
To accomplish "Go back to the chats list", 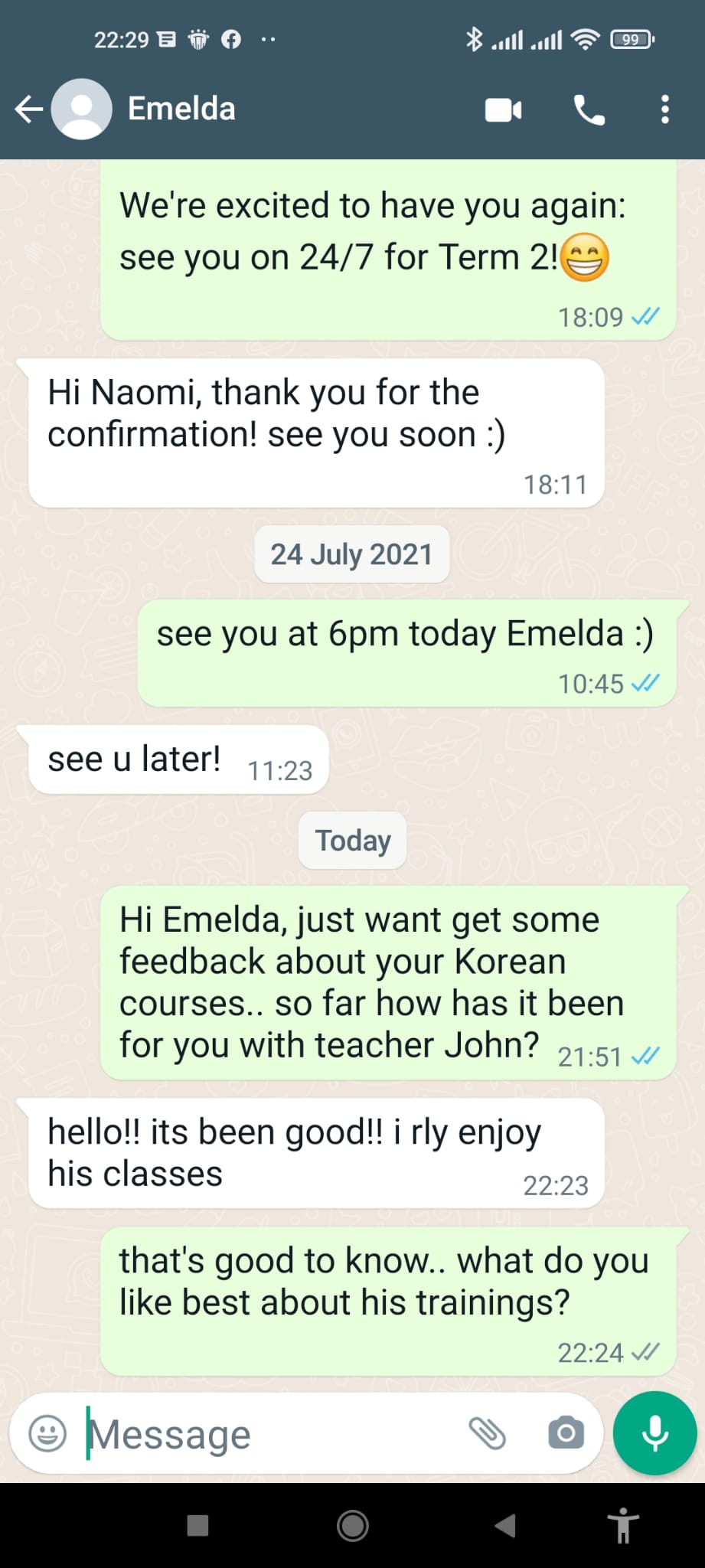I will point(29,109).
